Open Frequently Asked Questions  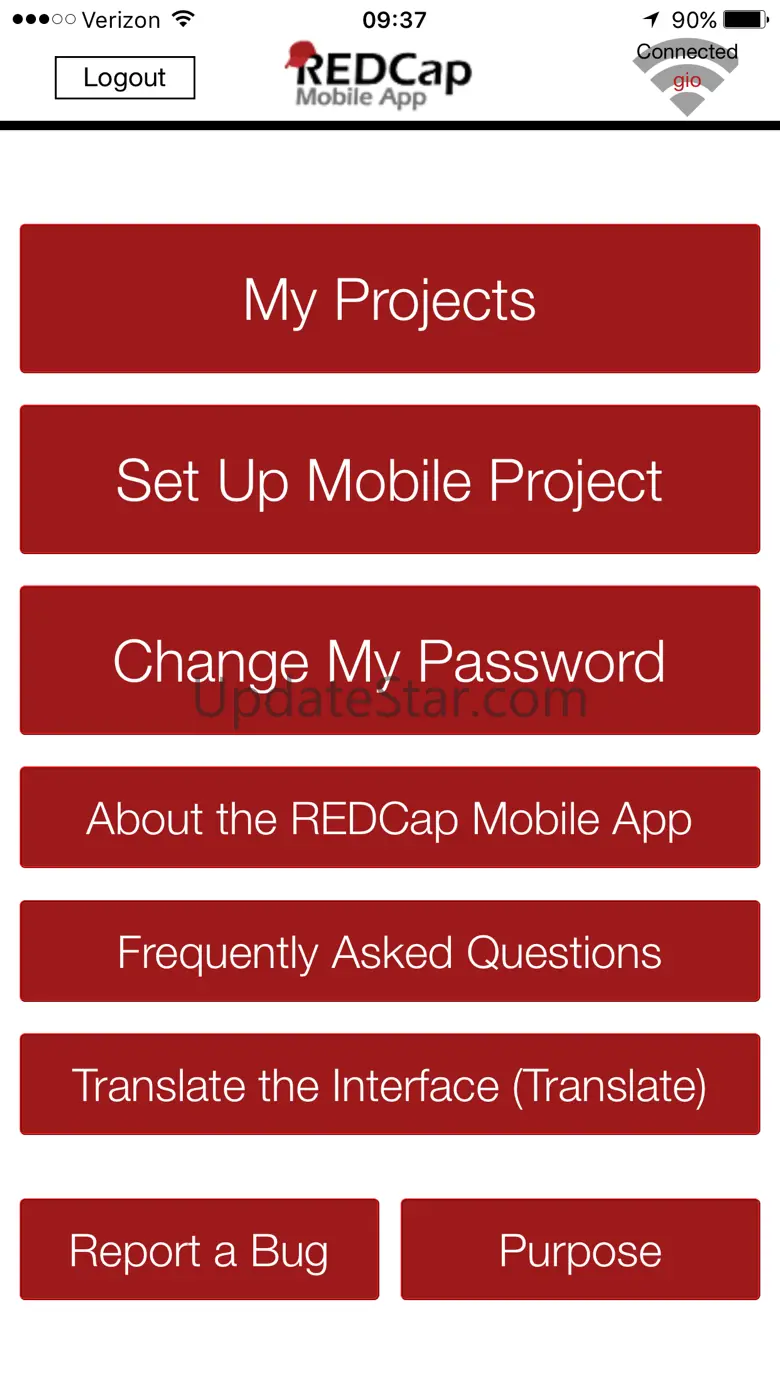(390, 951)
